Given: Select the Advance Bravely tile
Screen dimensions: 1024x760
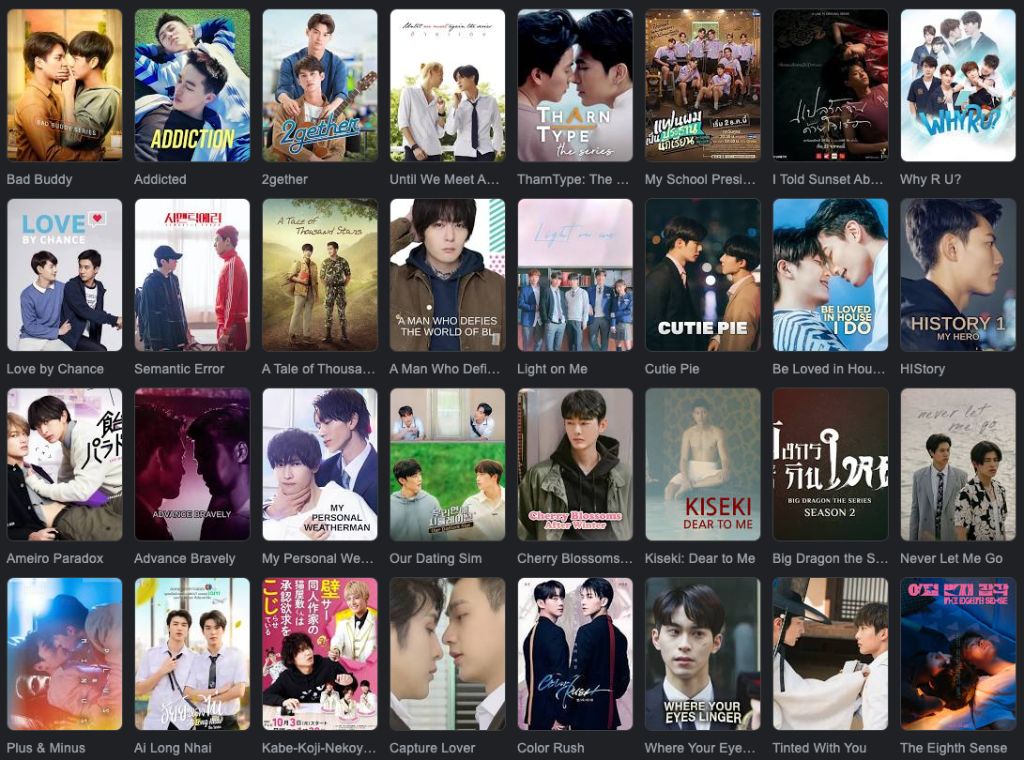Looking at the screenshot, I should (x=192, y=464).
